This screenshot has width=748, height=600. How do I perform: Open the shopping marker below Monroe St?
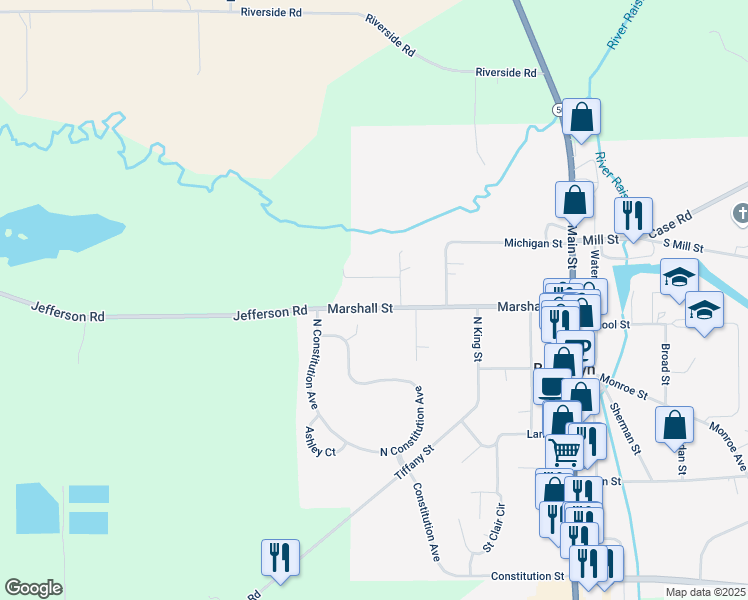(675, 424)
